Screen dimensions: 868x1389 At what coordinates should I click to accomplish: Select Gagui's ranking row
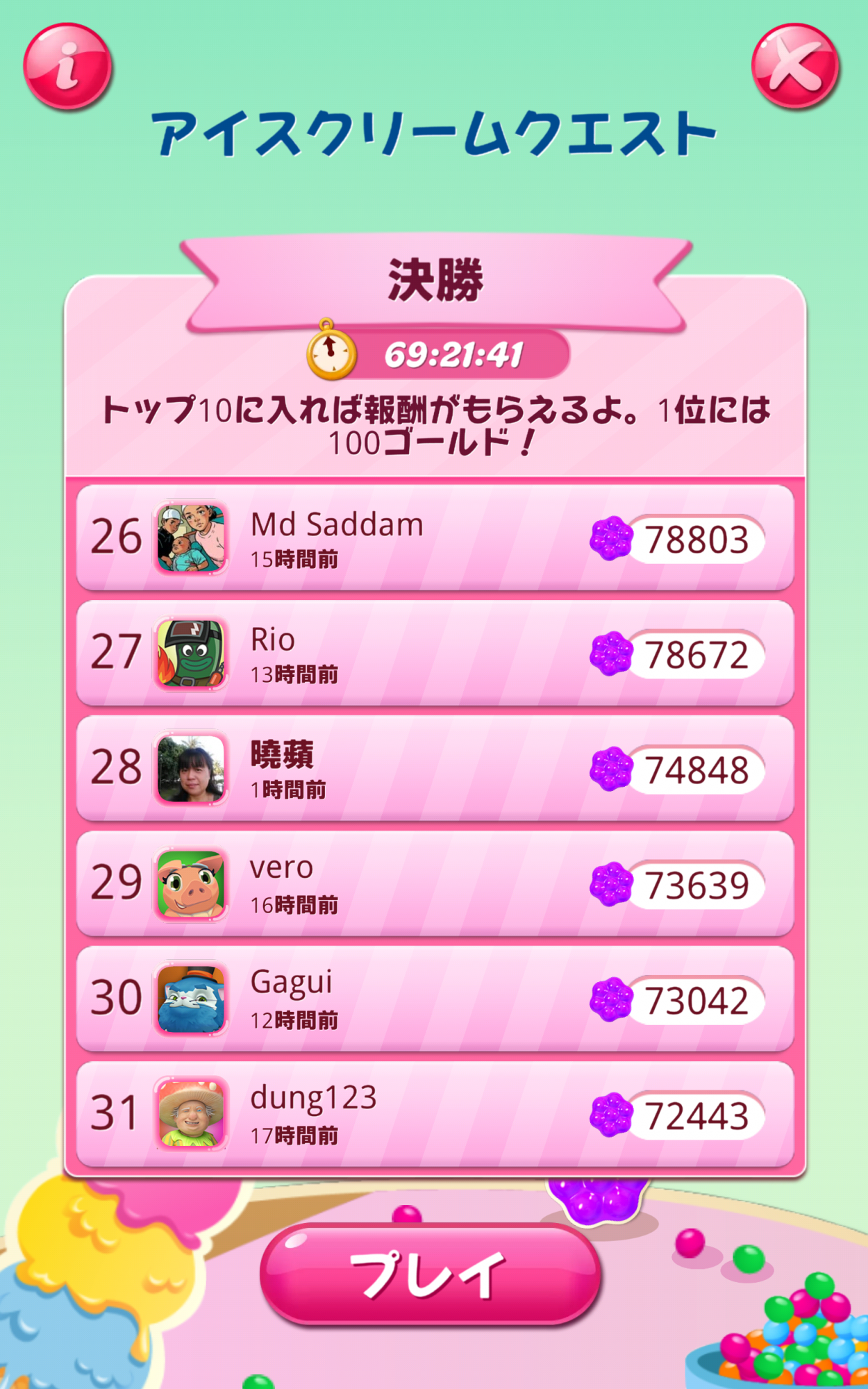[434, 999]
